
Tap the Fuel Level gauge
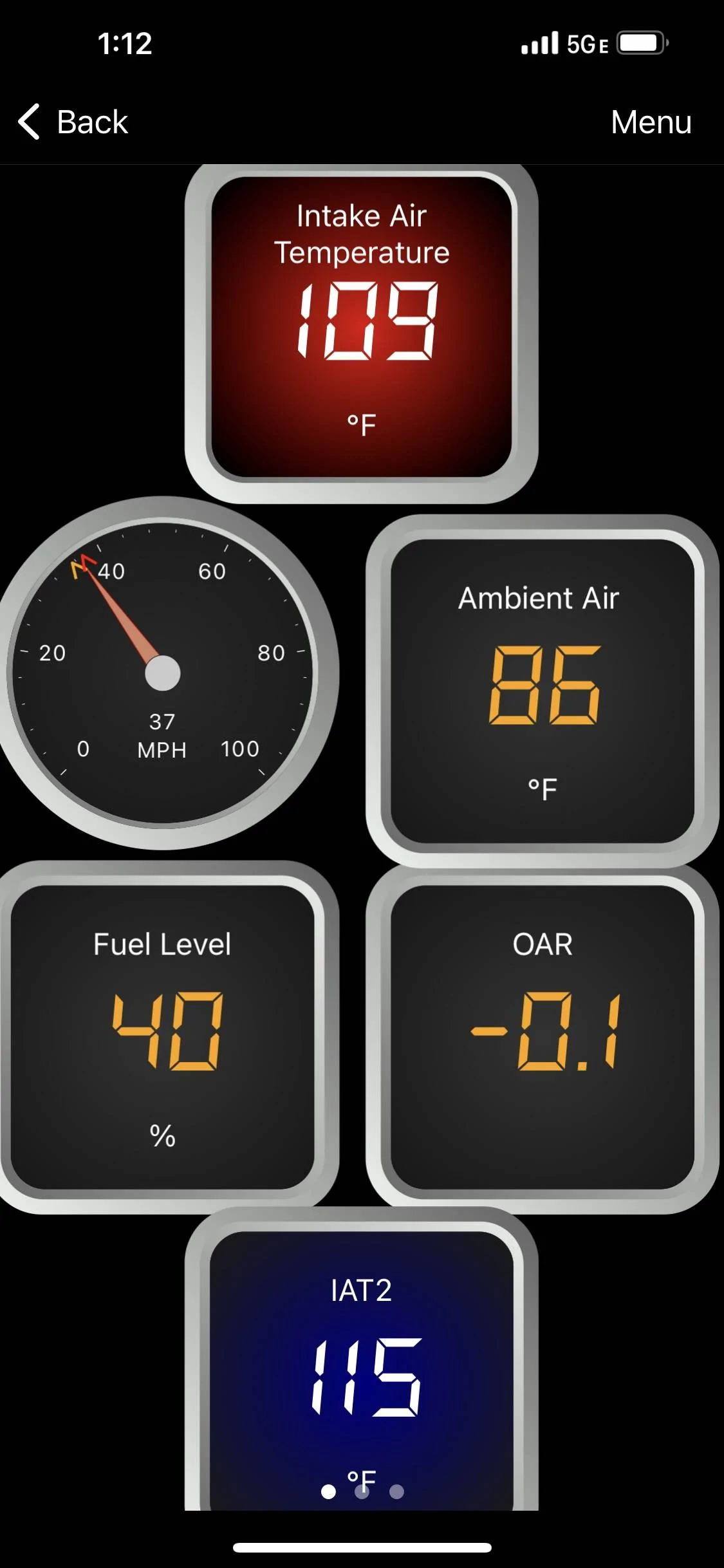(162, 1036)
